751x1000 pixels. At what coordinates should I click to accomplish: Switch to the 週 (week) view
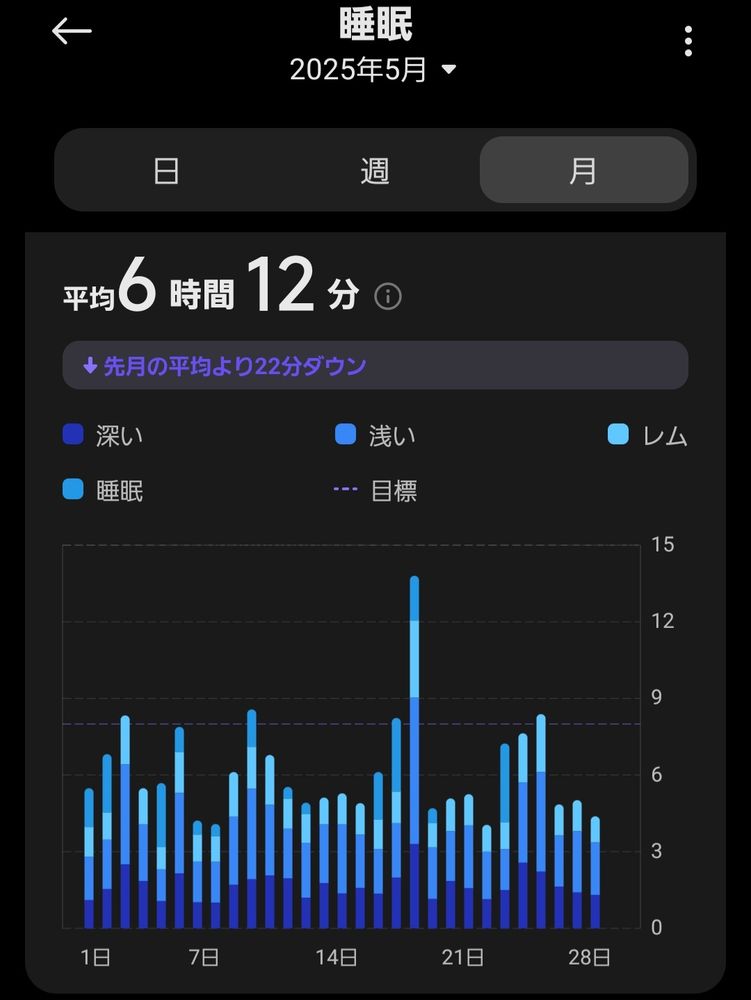click(x=375, y=171)
